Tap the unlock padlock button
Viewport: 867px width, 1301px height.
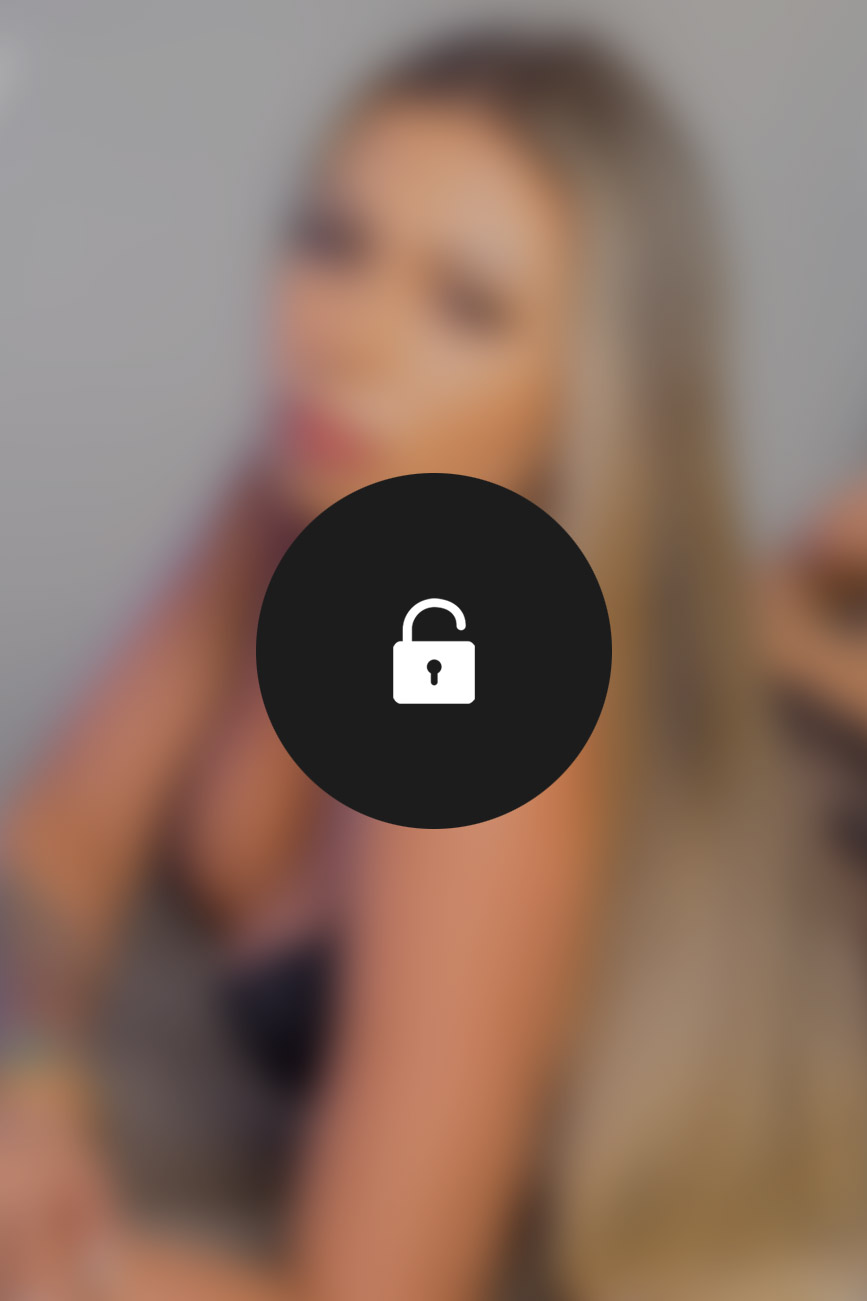click(x=433, y=651)
